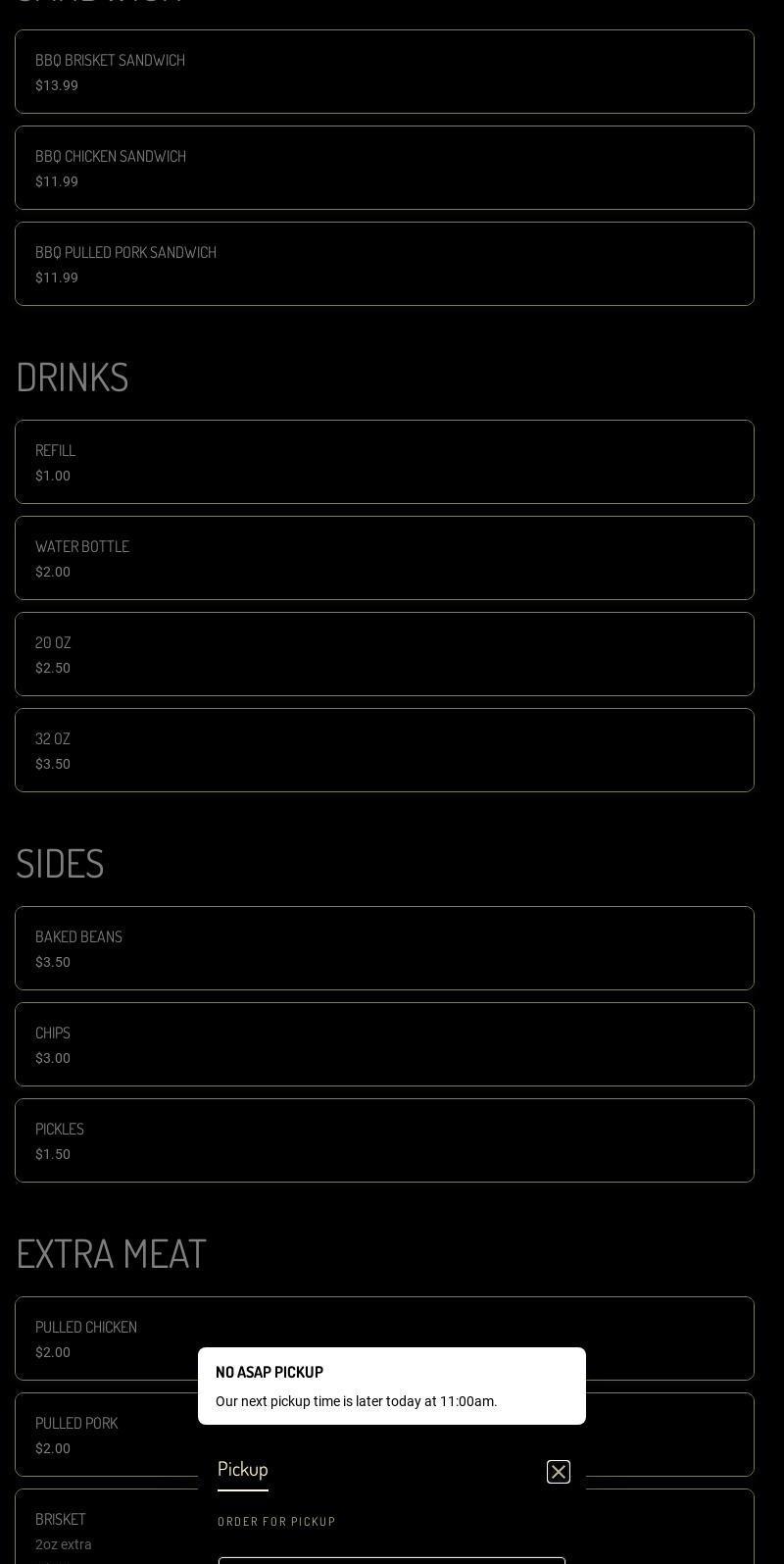Open the Water Bottle item
The width and height of the screenshot is (784, 1564).
[x=384, y=558]
